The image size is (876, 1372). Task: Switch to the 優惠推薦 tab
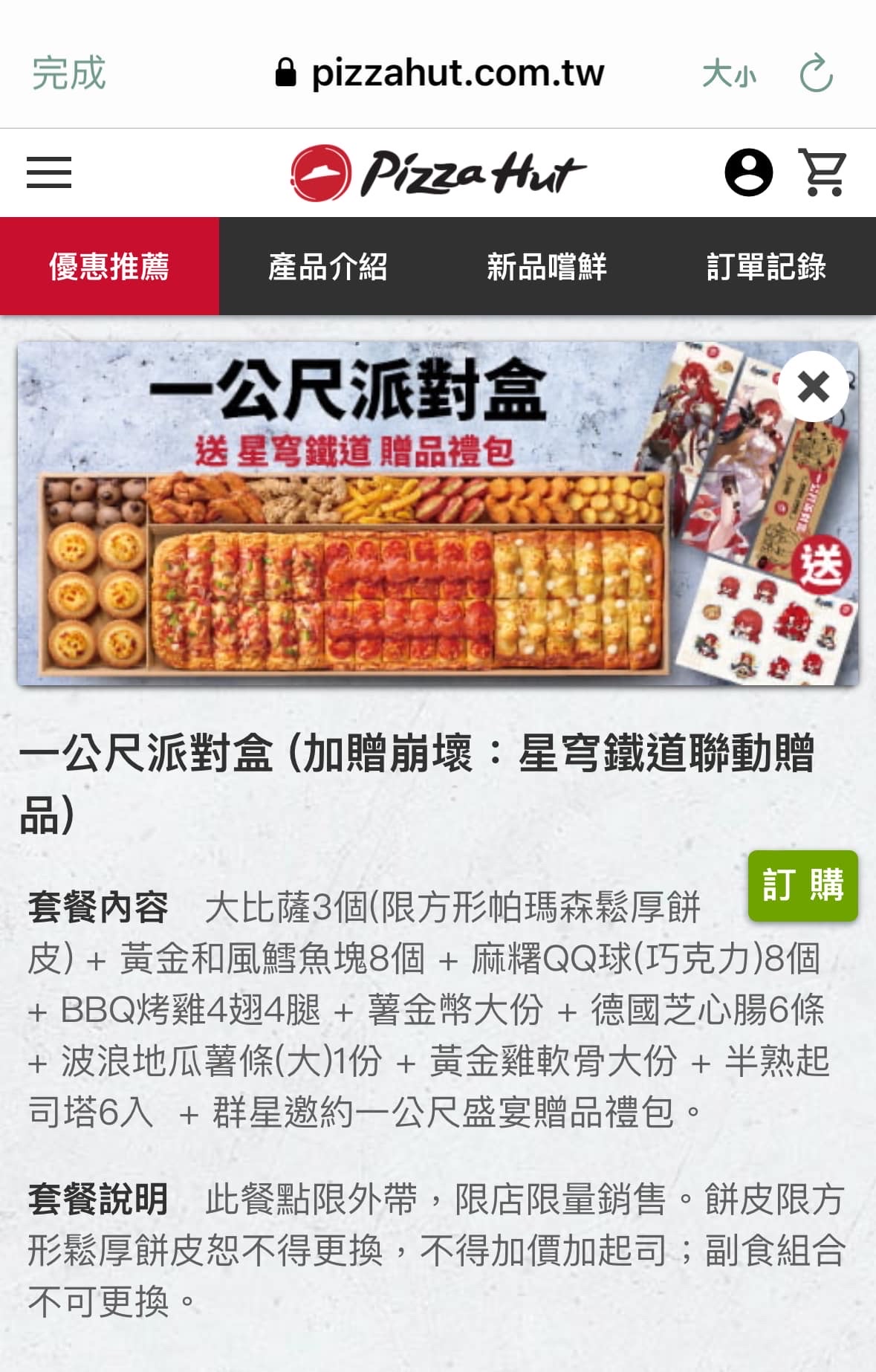point(109,266)
